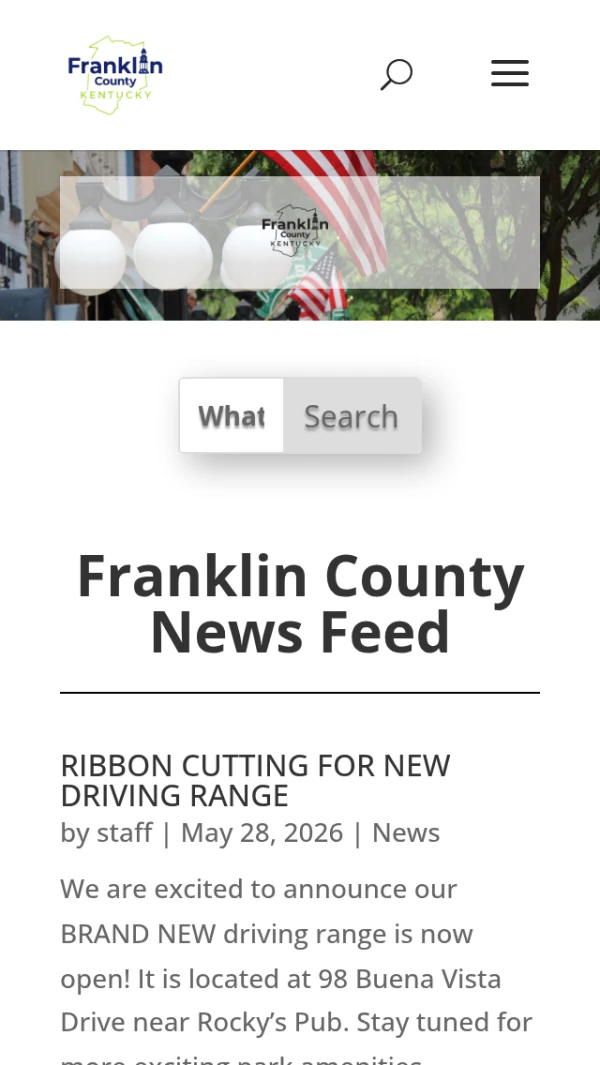Open the Ribbon Cutting for New Driving Range article
This screenshot has height=1065, width=600.
pyautogui.click(x=255, y=780)
